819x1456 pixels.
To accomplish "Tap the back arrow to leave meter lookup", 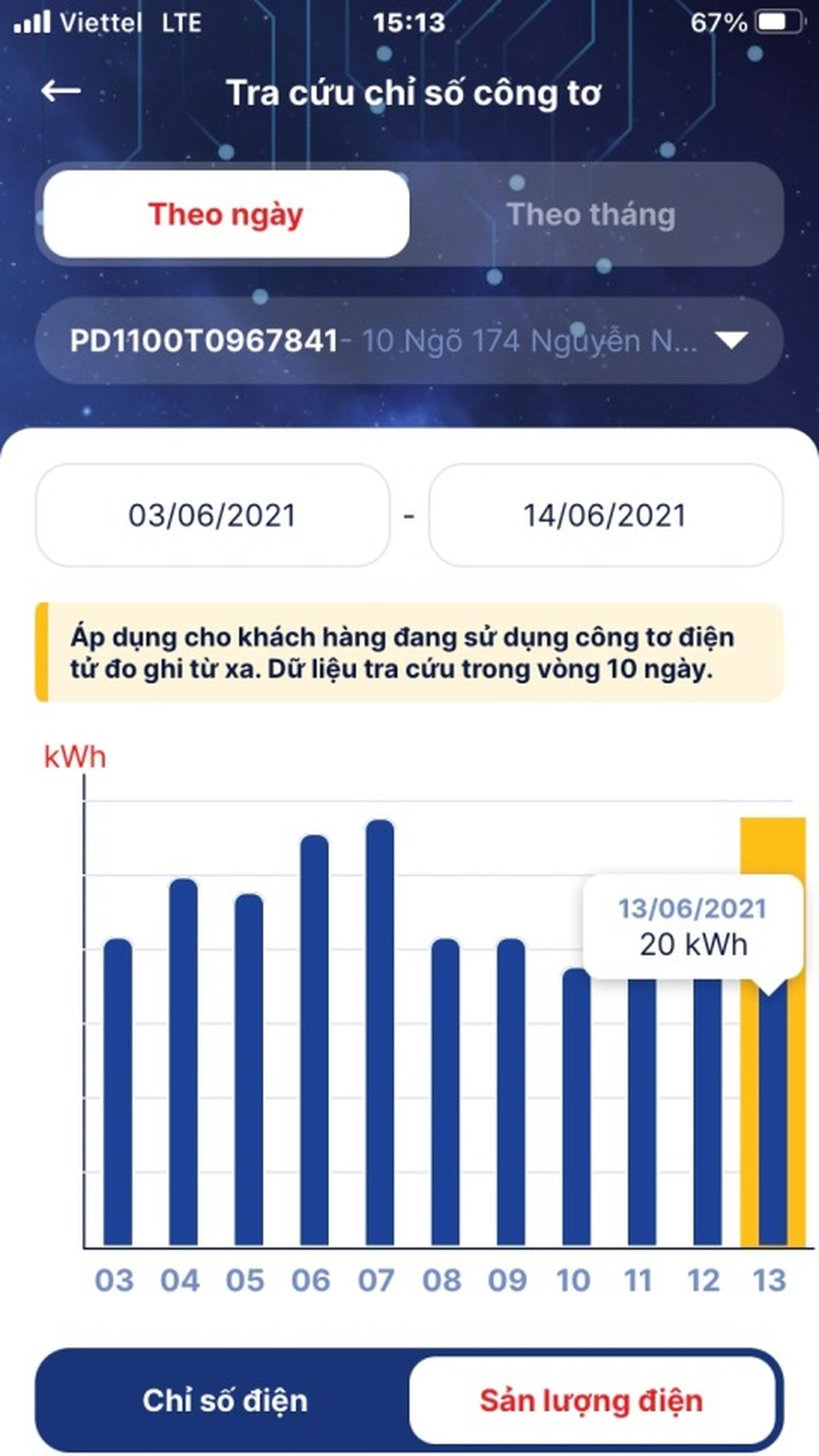I will tap(60, 89).
